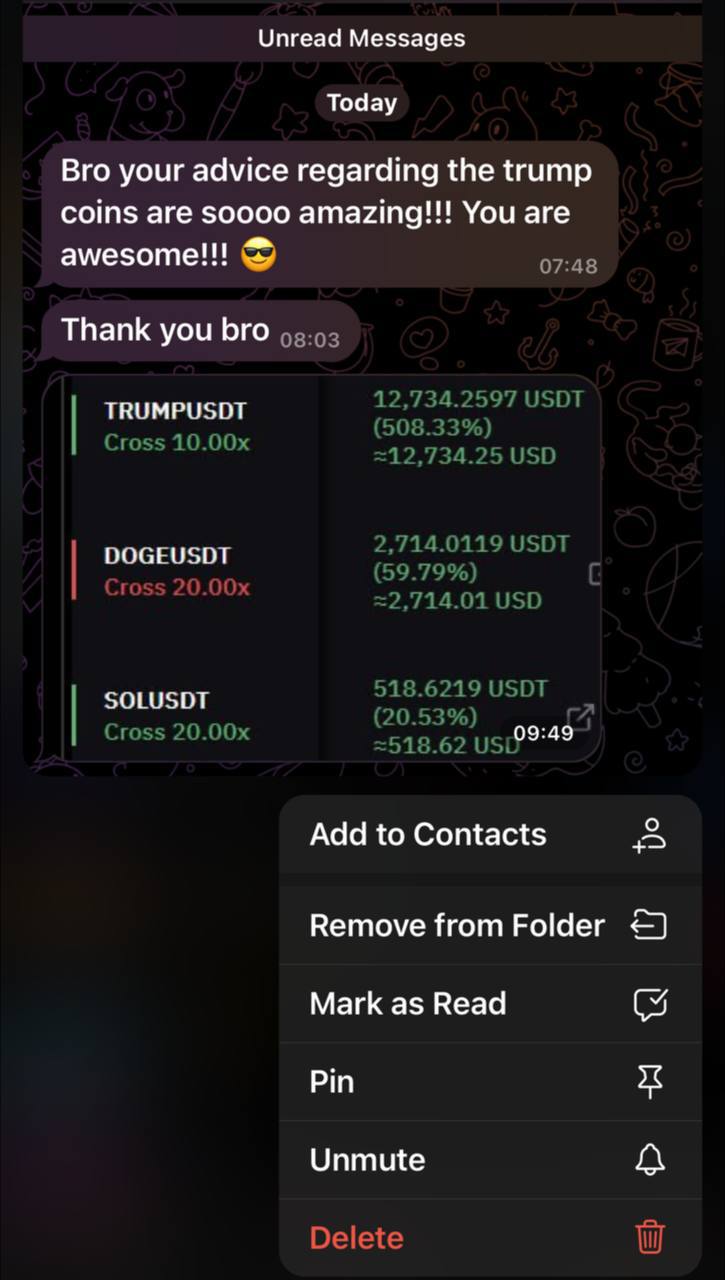Mark the chat as read
725x1280 pixels.
coord(488,1003)
